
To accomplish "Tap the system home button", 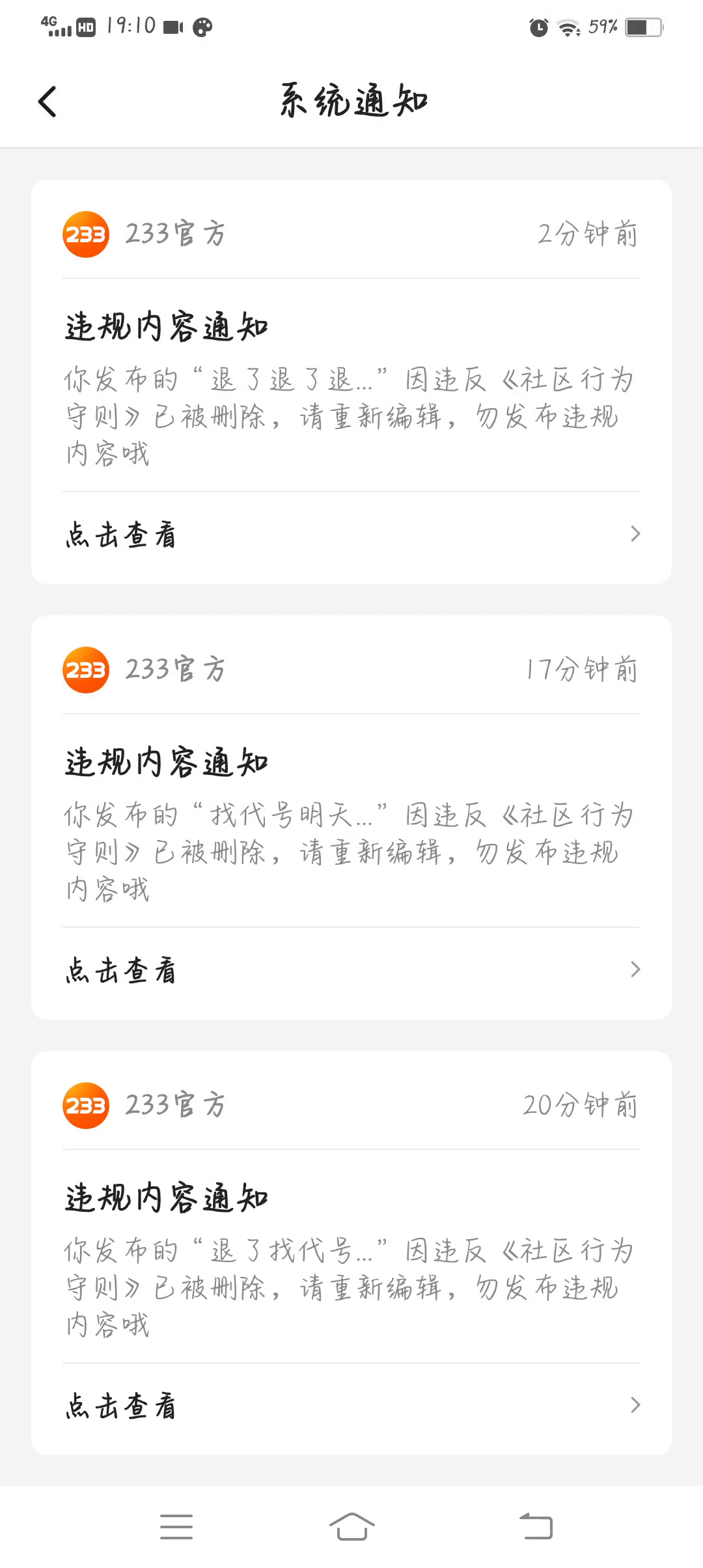I will click(x=351, y=1526).
